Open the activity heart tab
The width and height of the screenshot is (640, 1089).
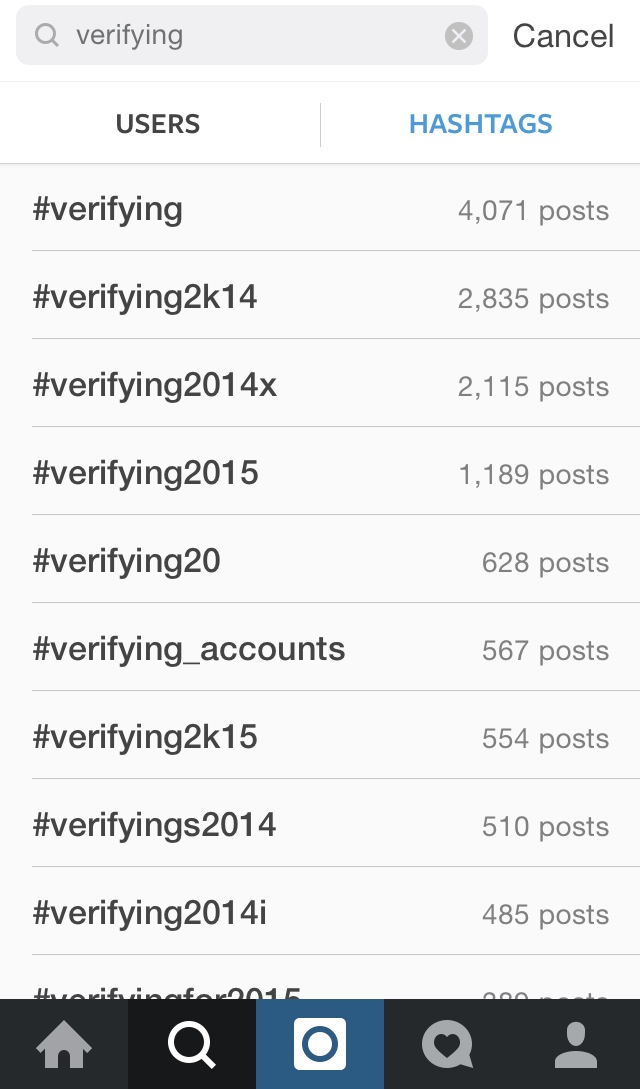coord(447,1044)
